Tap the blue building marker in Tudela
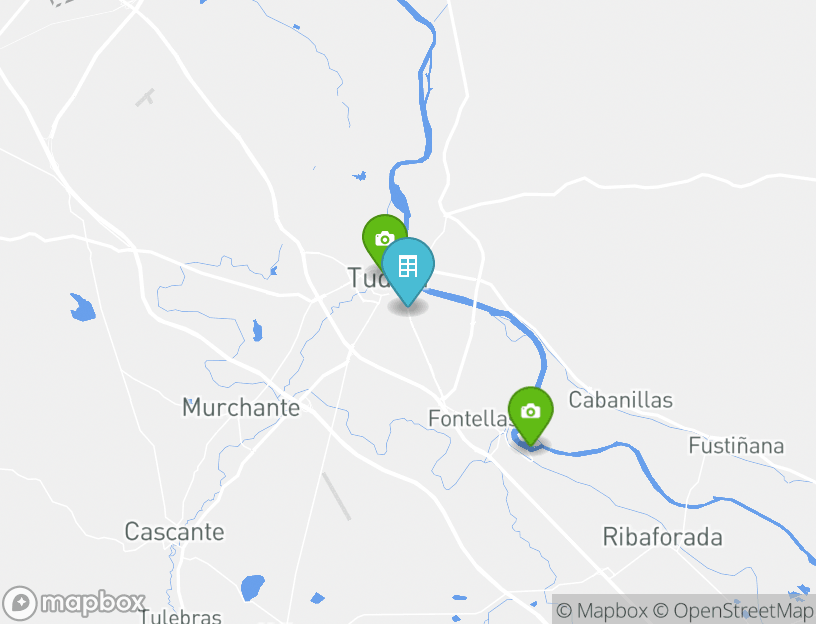816x624 pixels. pos(408,267)
